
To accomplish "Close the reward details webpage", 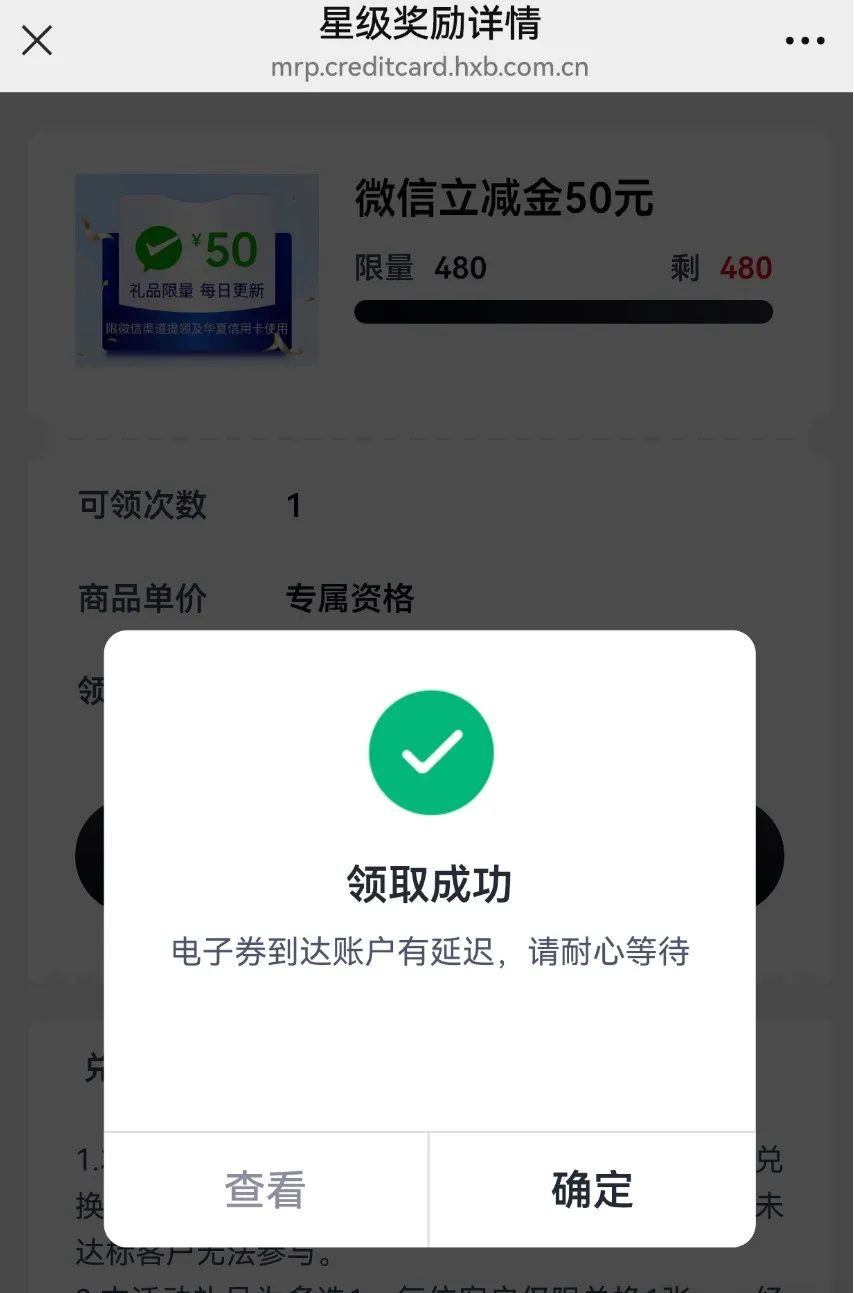I will (37, 41).
